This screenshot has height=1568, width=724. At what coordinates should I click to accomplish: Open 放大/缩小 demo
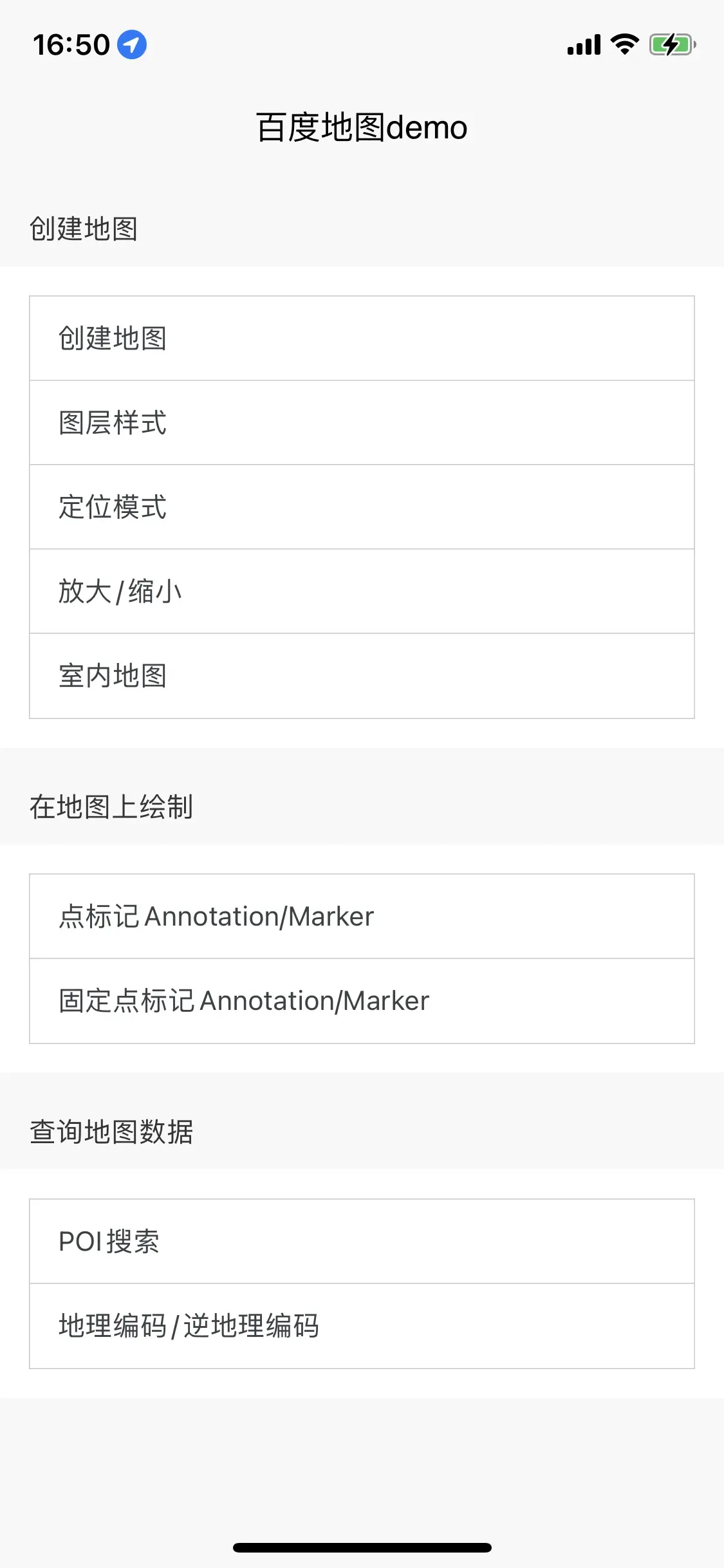coord(362,592)
